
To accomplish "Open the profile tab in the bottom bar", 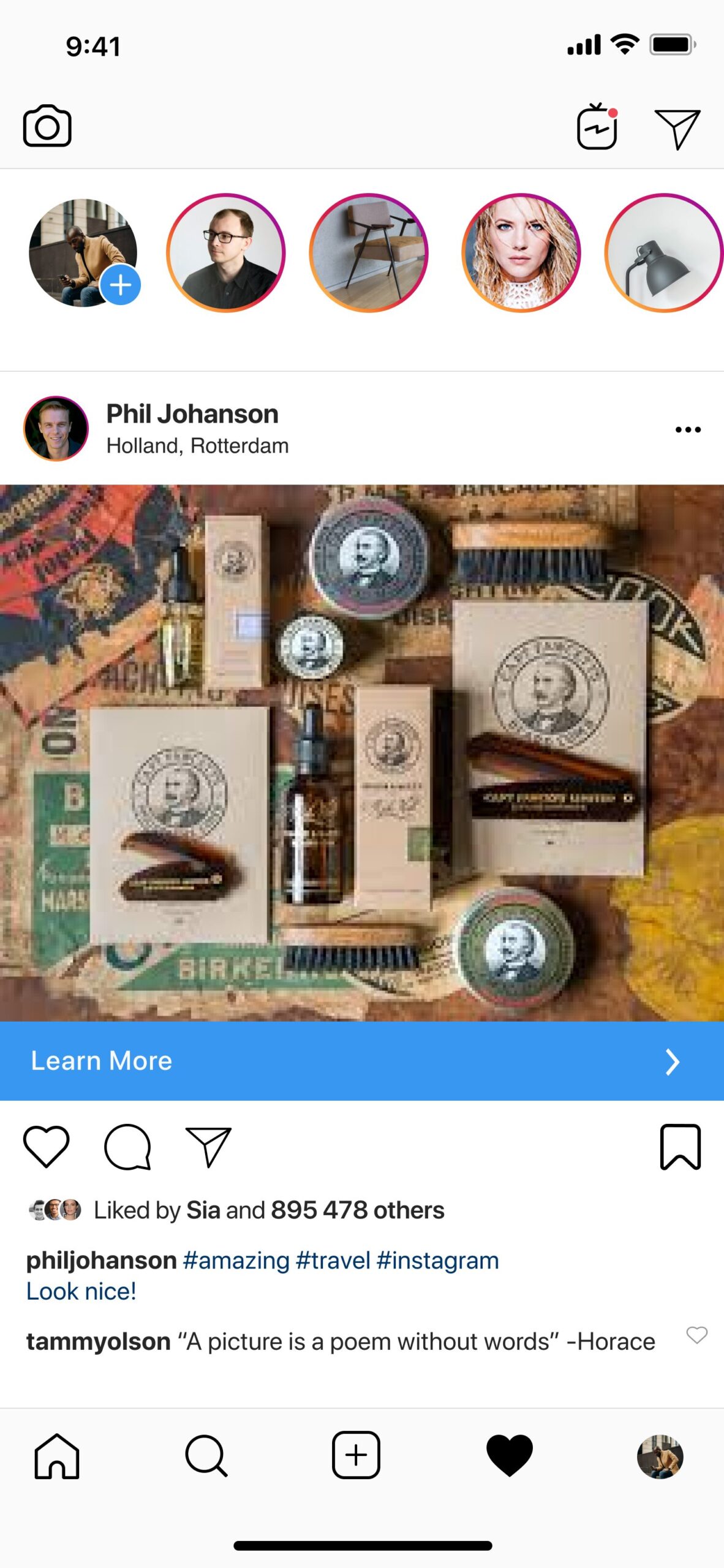I will [x=660, y=1457].
